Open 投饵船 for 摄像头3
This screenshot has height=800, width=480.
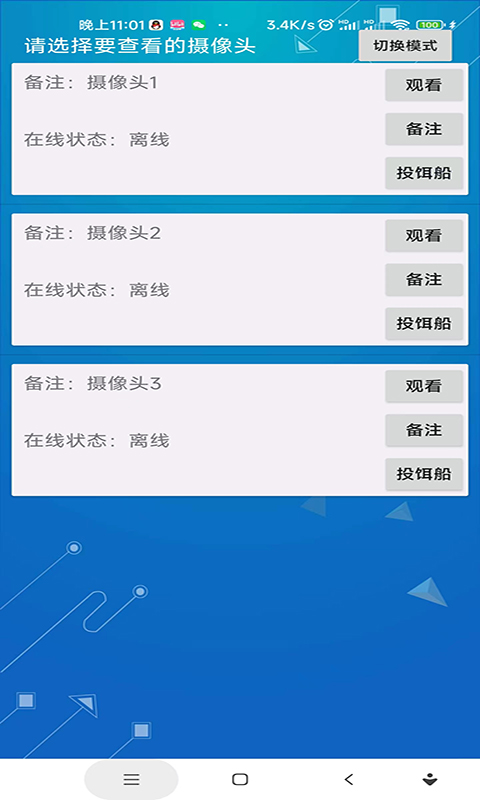point(424,474)
